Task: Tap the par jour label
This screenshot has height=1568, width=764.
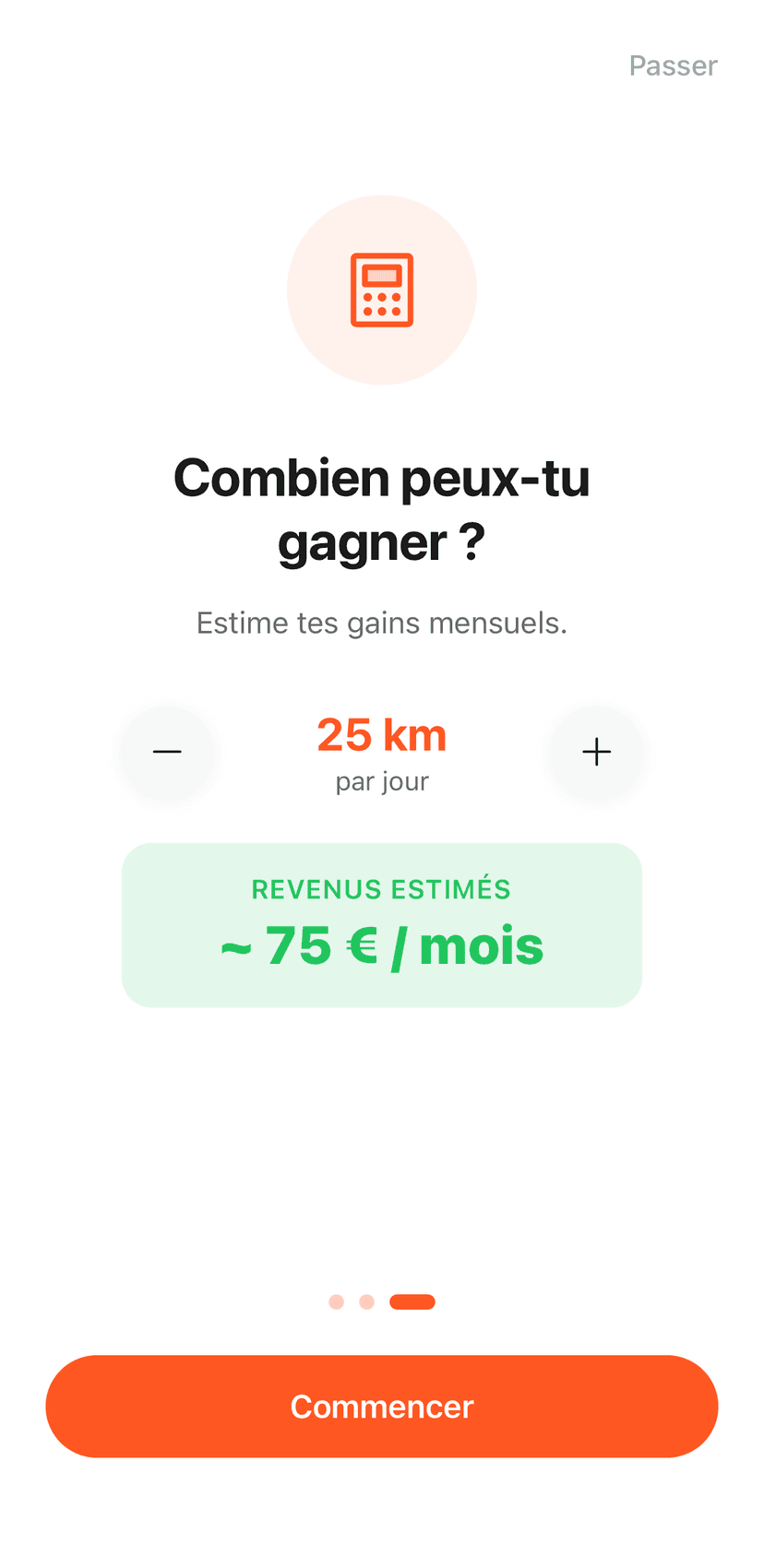Action: click(x=381, y=781)
